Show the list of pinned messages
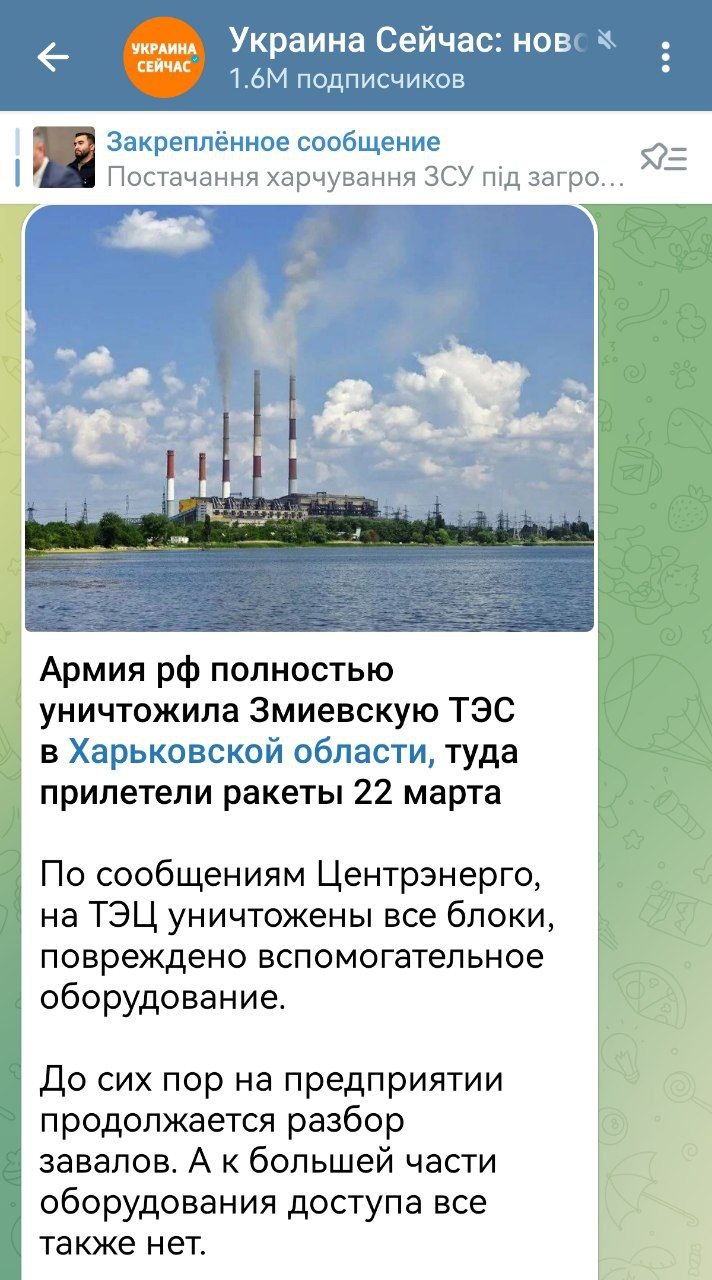The height and width of the screenshot is (1280, 712). click(664, 157)
